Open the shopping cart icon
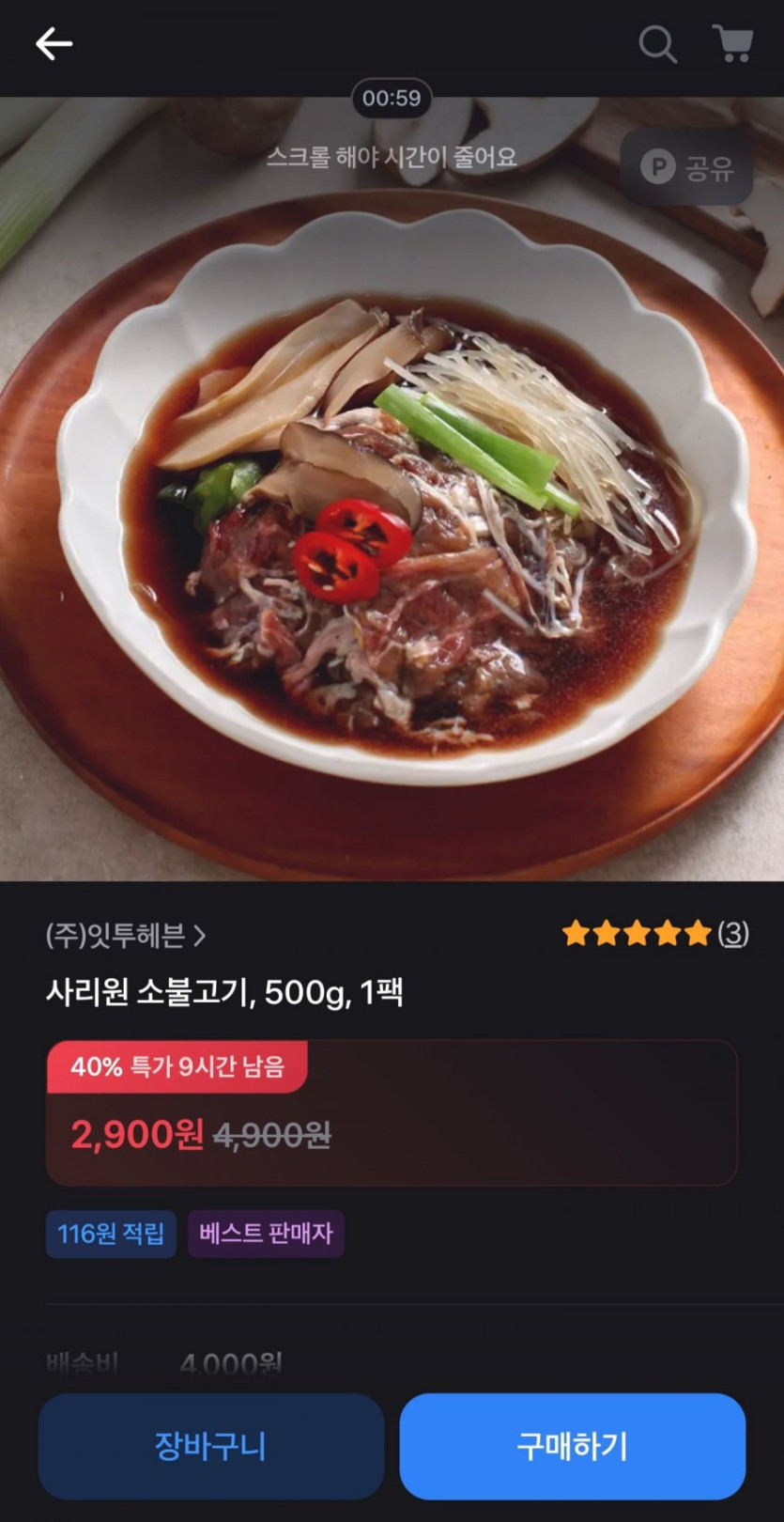Screen dimensions: 784x1522 point(732,44)
